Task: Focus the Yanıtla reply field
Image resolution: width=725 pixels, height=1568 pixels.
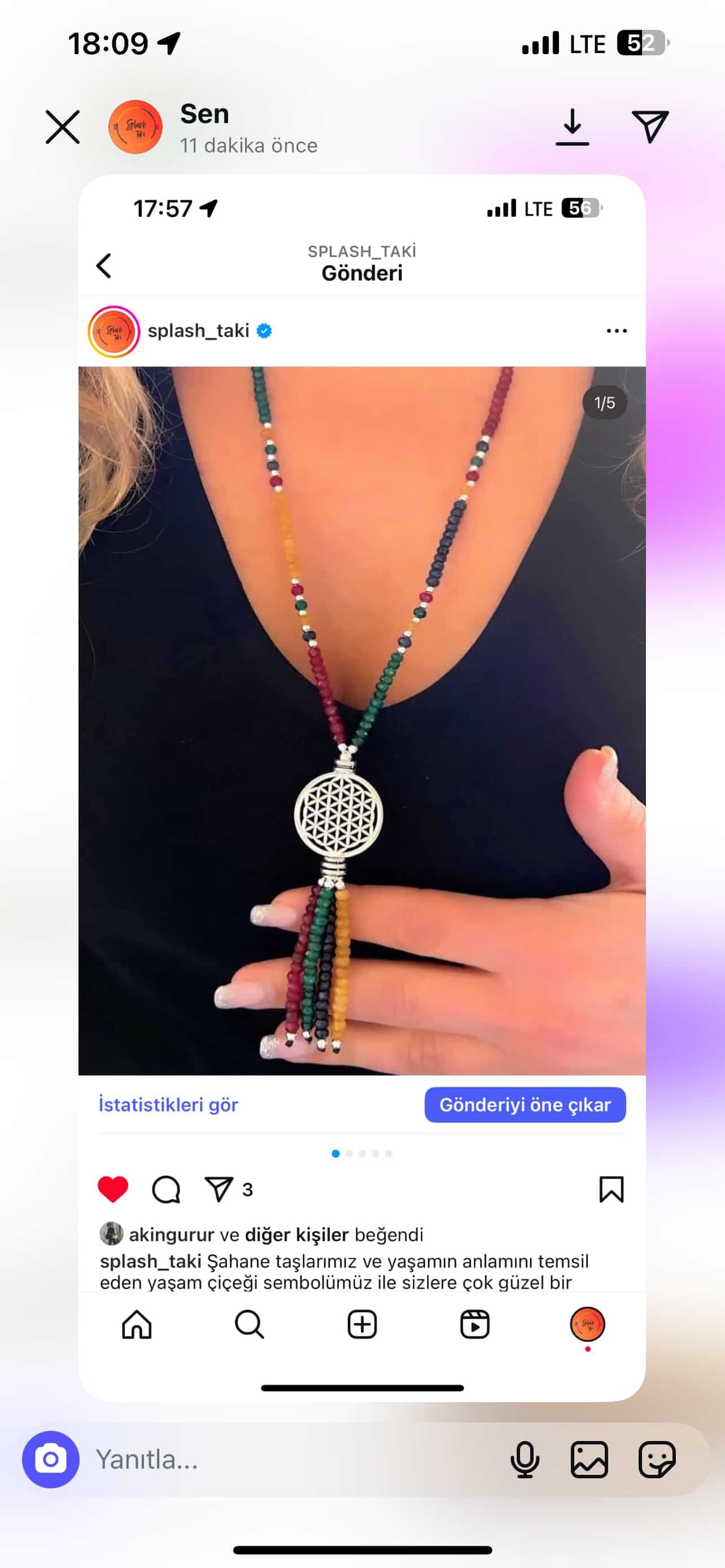Action: tap(292, 1459)
